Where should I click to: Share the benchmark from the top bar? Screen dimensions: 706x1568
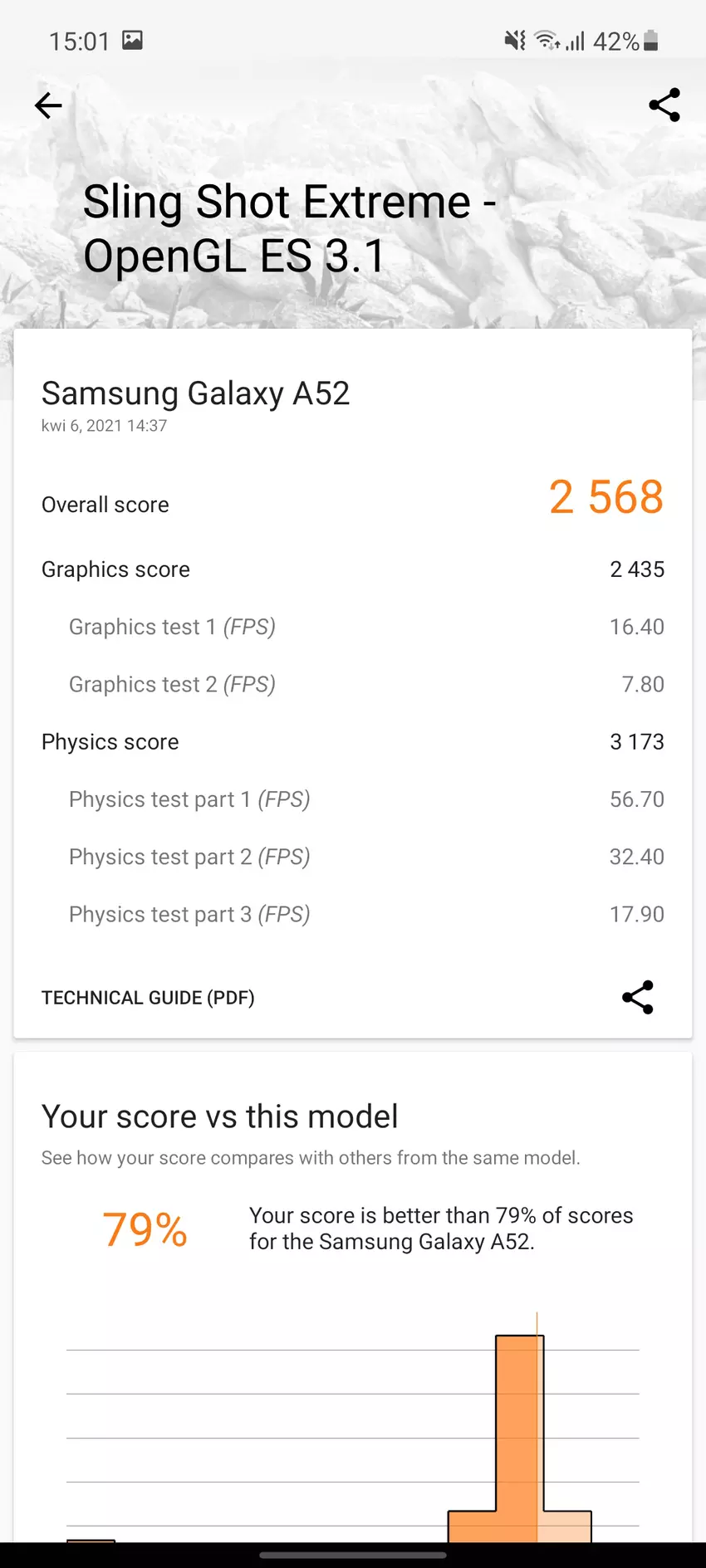(x=664, y=105)
